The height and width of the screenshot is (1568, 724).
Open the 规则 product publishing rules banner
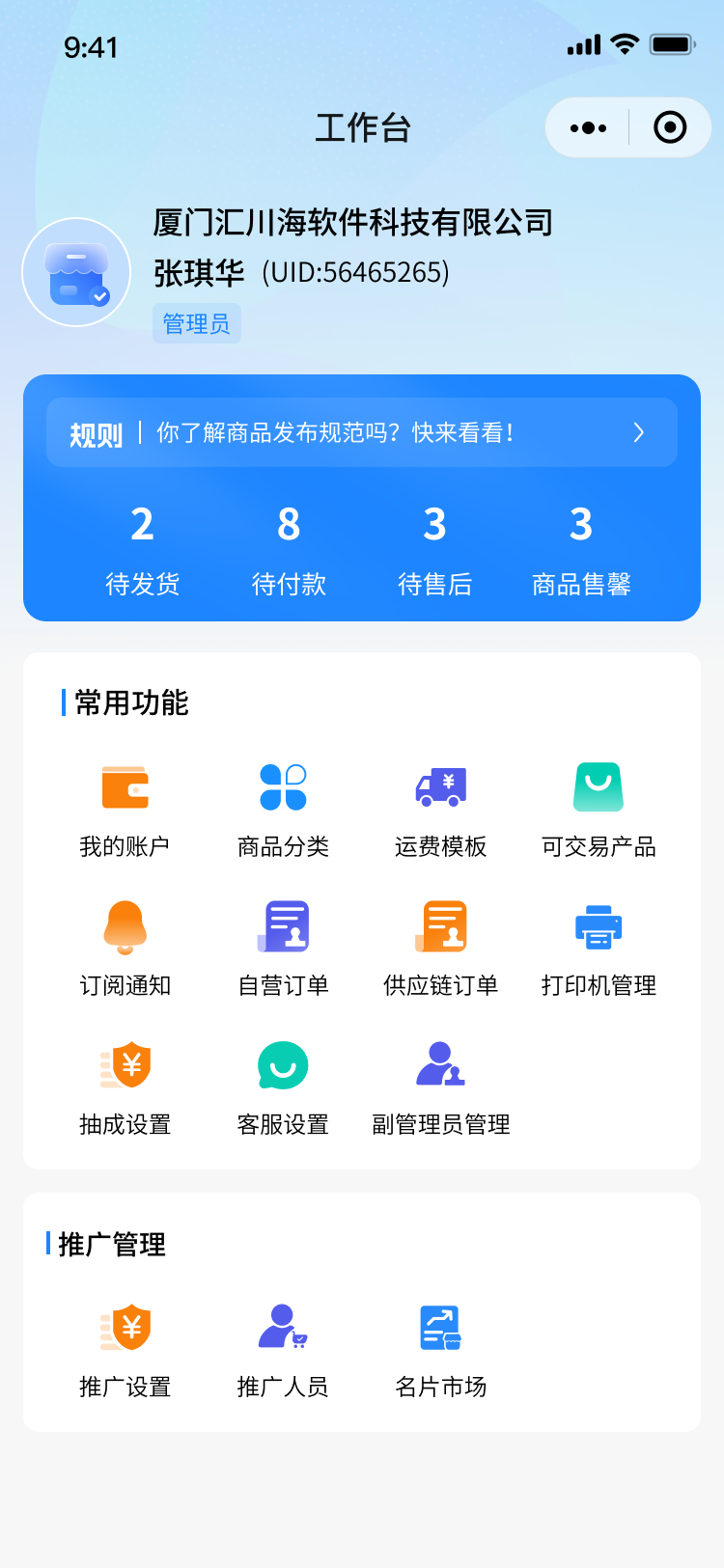coord(362,432)
